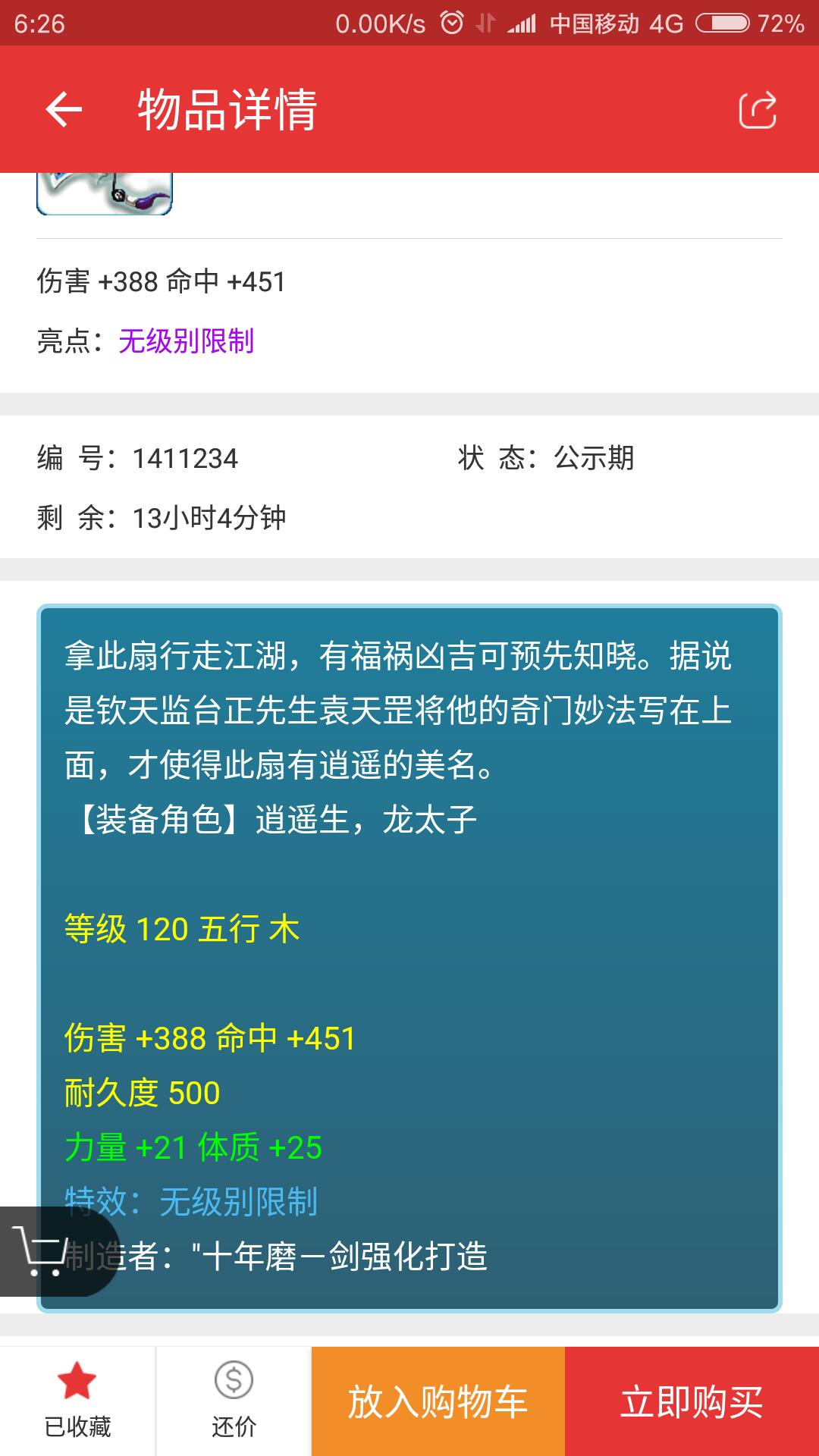Viewport: 819px width, 1456px height.
Task: Tap the 已收藏 favorite star
Action: coord(77,1400)
